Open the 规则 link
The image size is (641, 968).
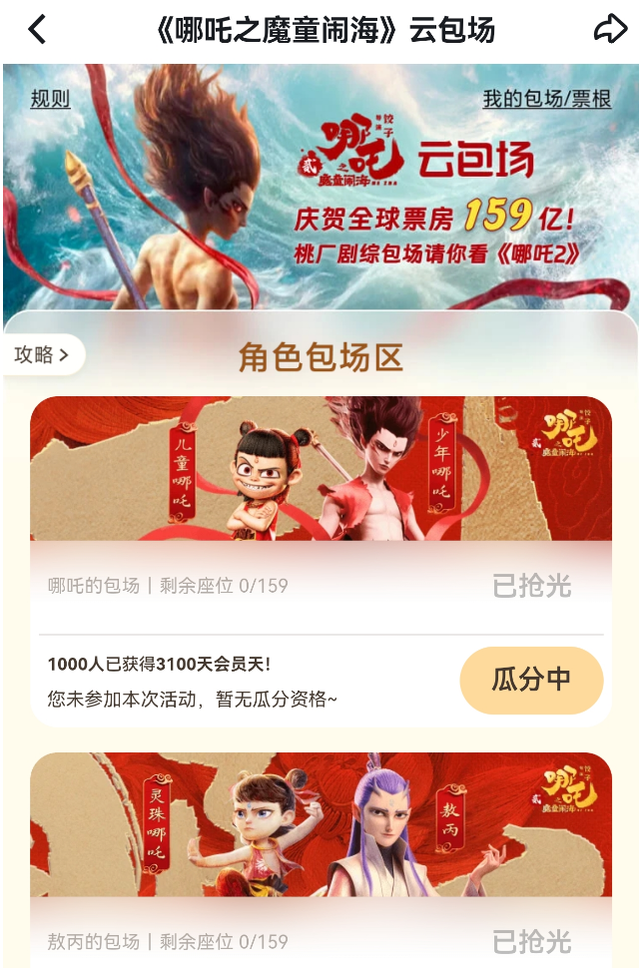point(50,99)
